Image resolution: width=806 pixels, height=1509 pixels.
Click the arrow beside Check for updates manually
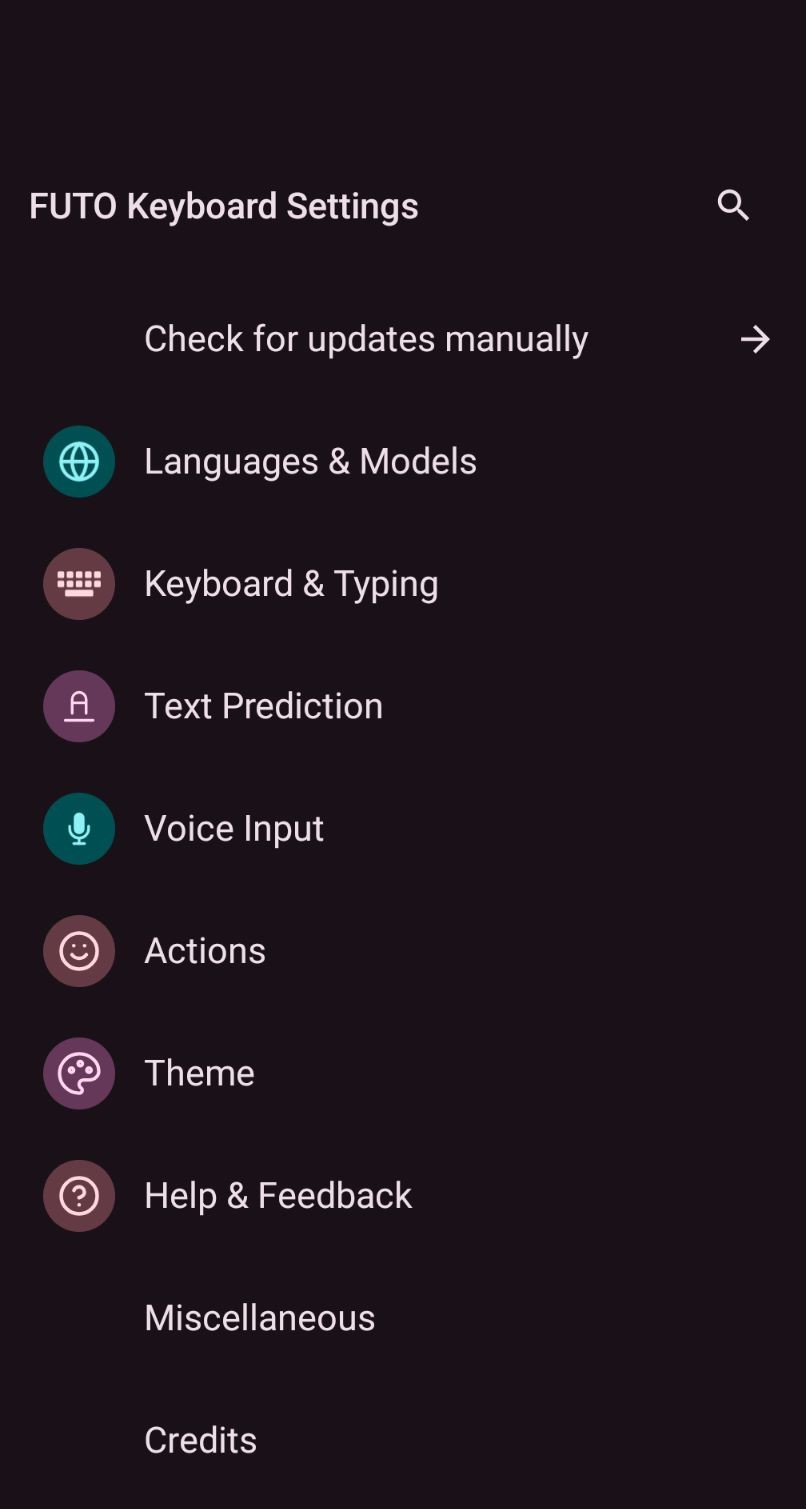pyautogui.click(x=755, y=339)
